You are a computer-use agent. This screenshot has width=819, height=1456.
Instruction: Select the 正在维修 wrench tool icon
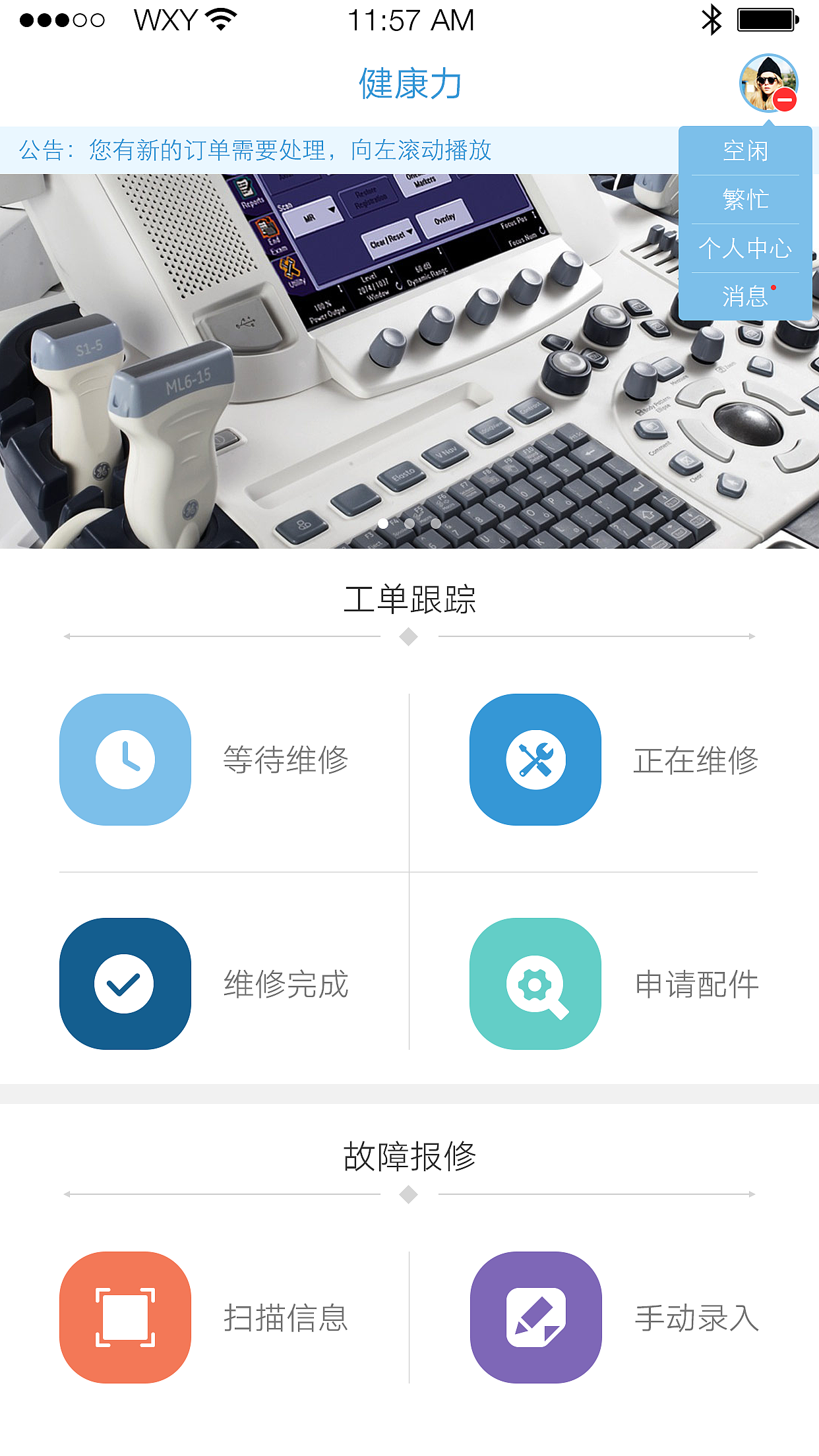(534, 758)
